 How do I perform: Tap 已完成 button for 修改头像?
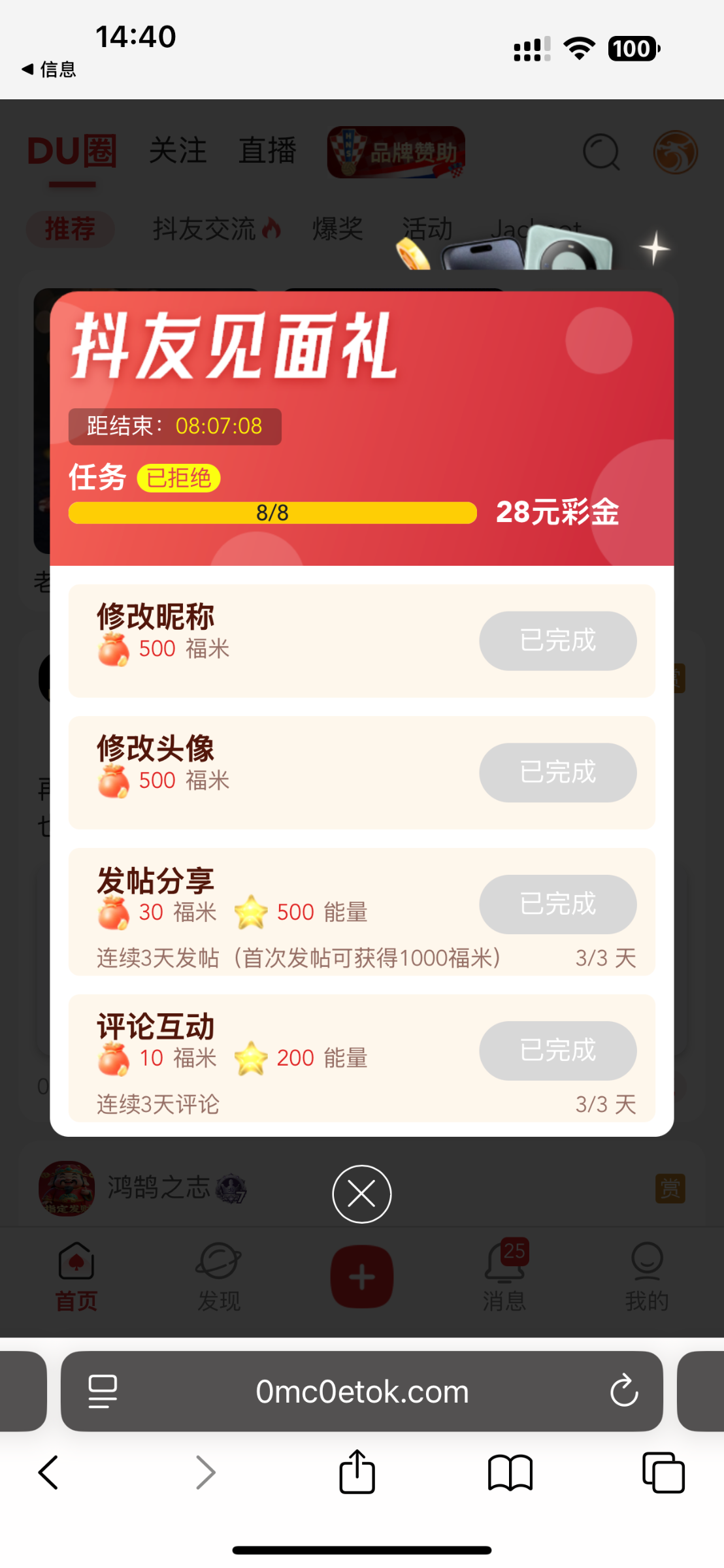click(557, 772)
